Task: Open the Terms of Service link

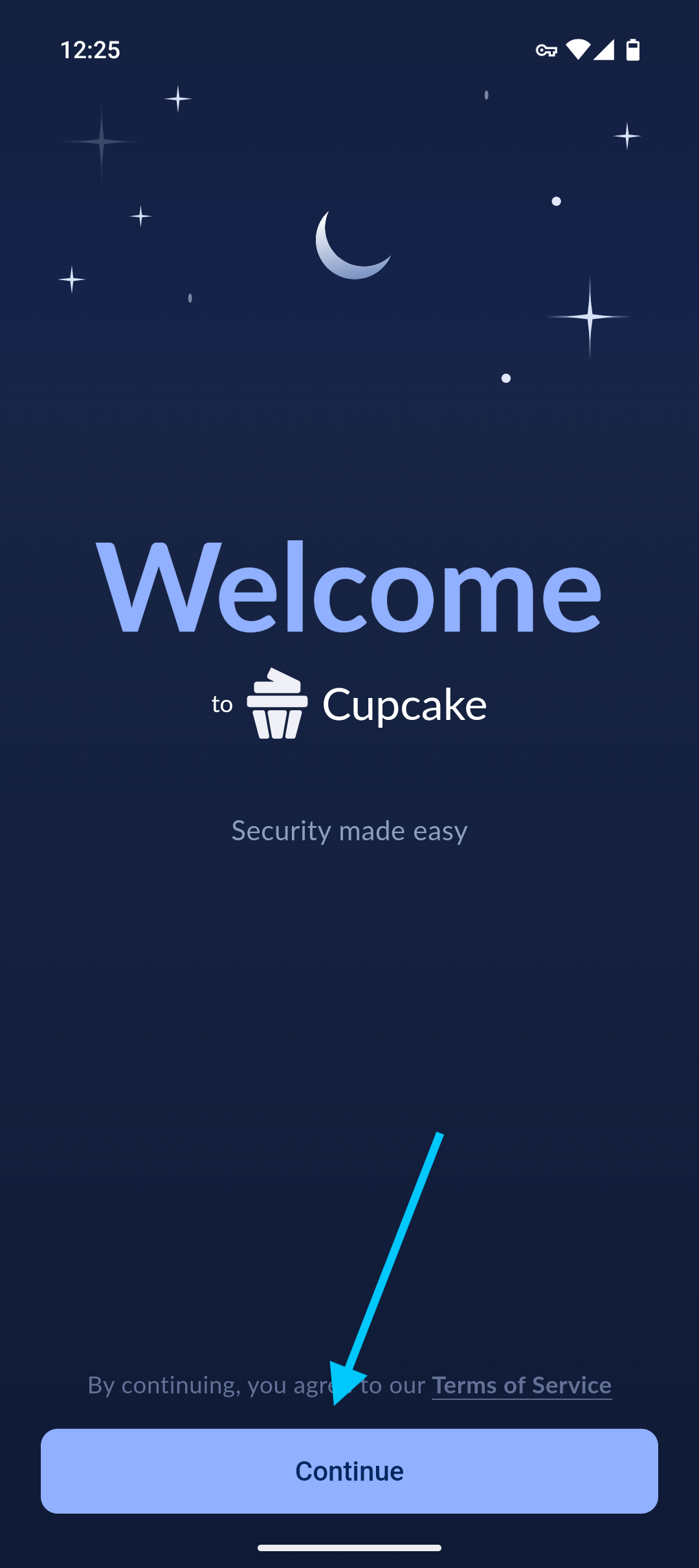Action: pos(522,1385)
